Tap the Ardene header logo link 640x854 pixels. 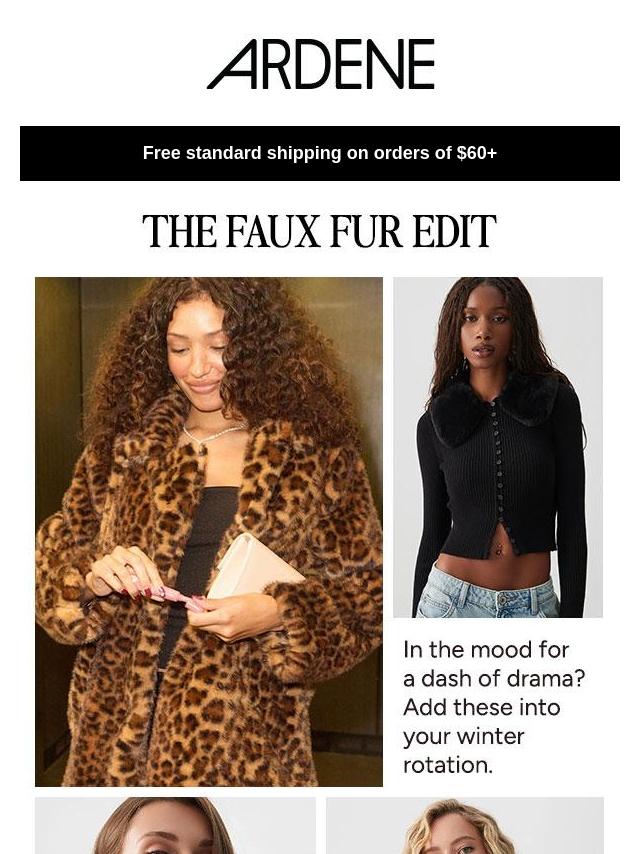point(320,65)
